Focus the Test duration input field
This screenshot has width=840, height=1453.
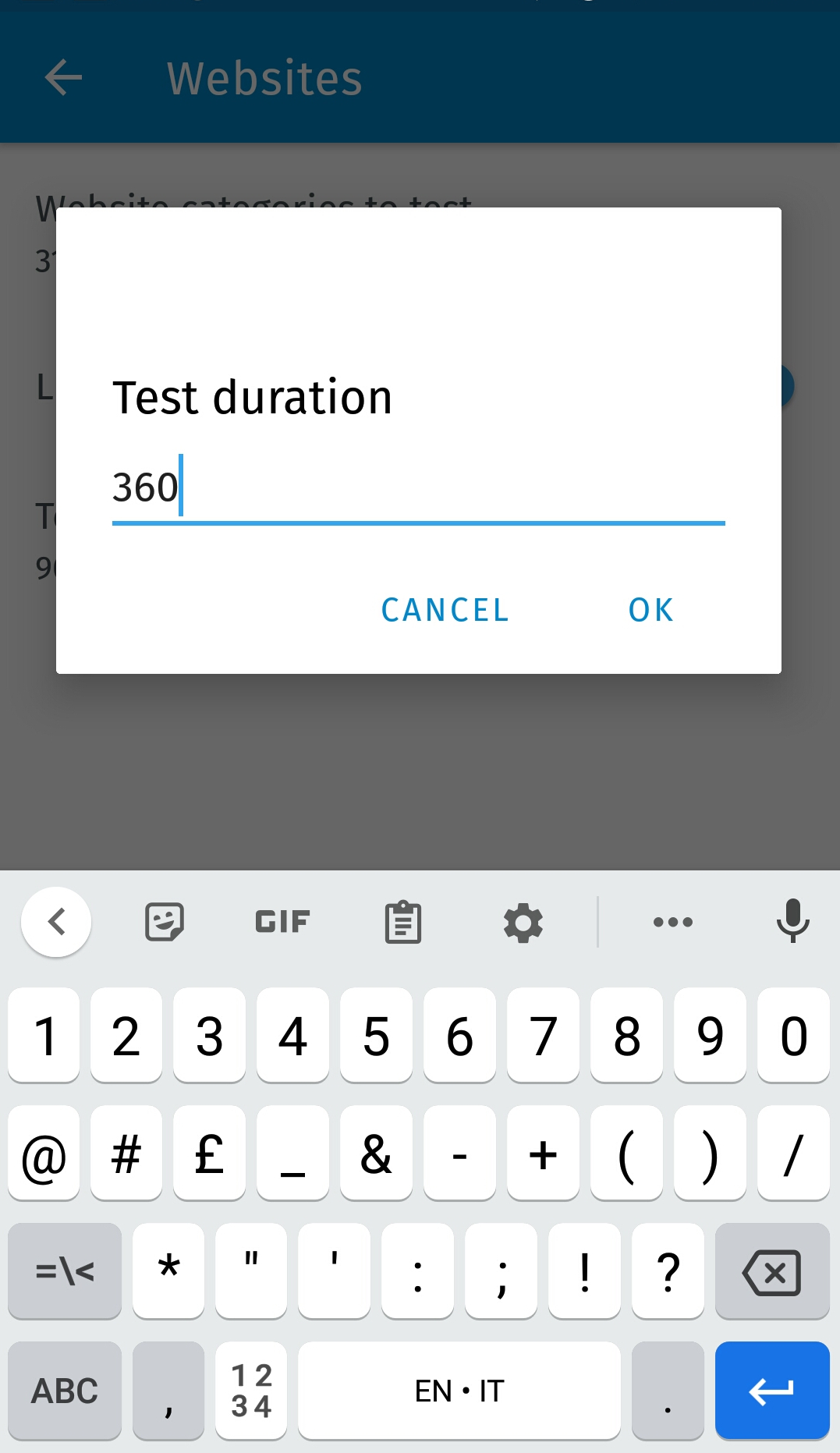point(418,487)
